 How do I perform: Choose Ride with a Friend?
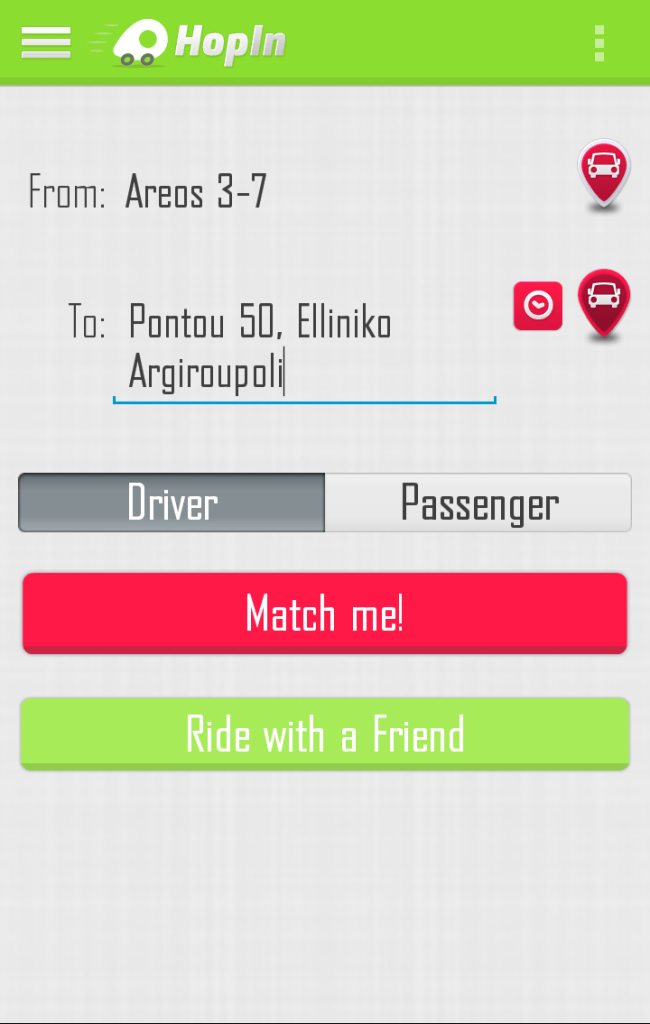[325, 734]
